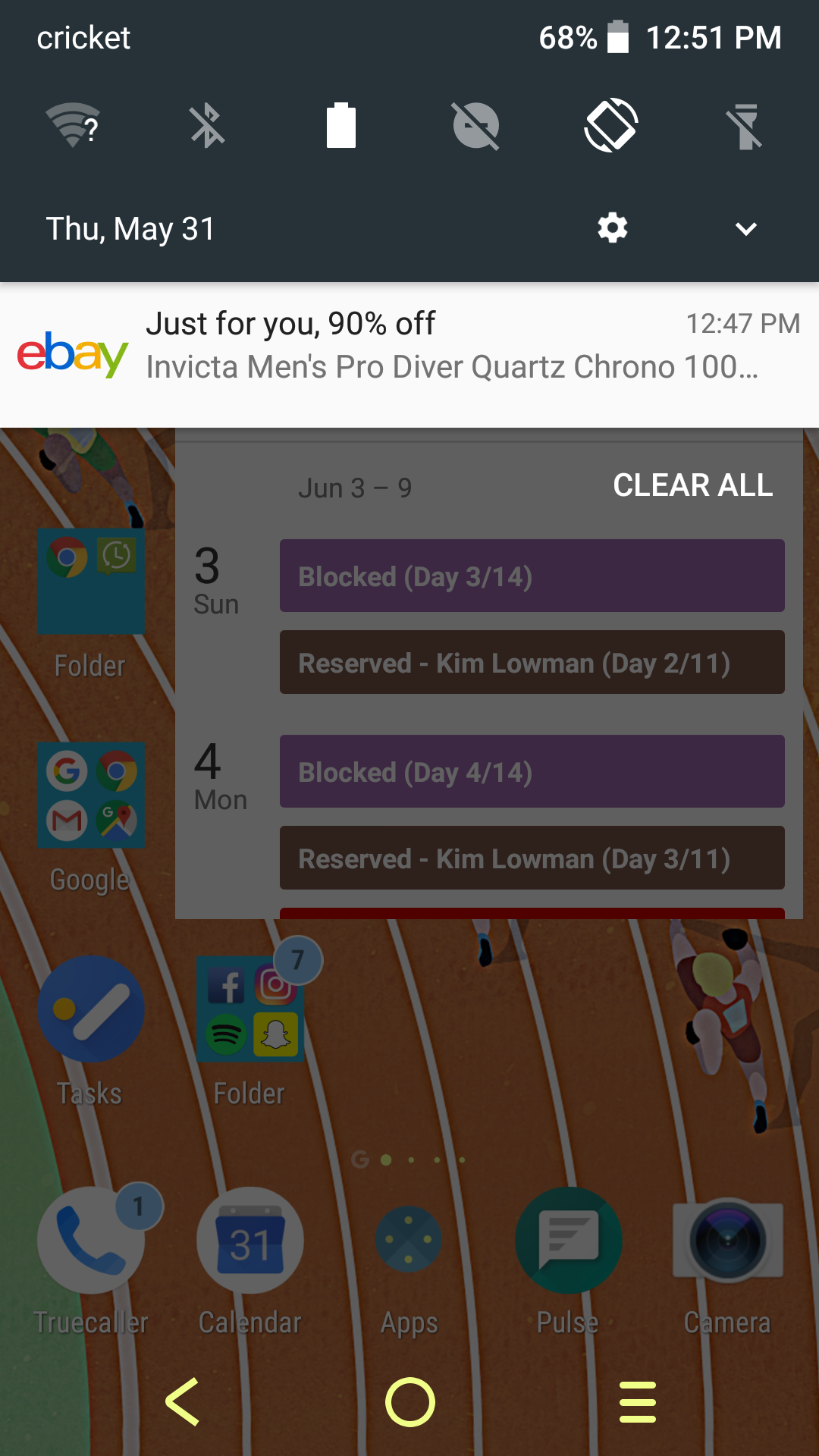Open system settings gear

coord(612,228)
